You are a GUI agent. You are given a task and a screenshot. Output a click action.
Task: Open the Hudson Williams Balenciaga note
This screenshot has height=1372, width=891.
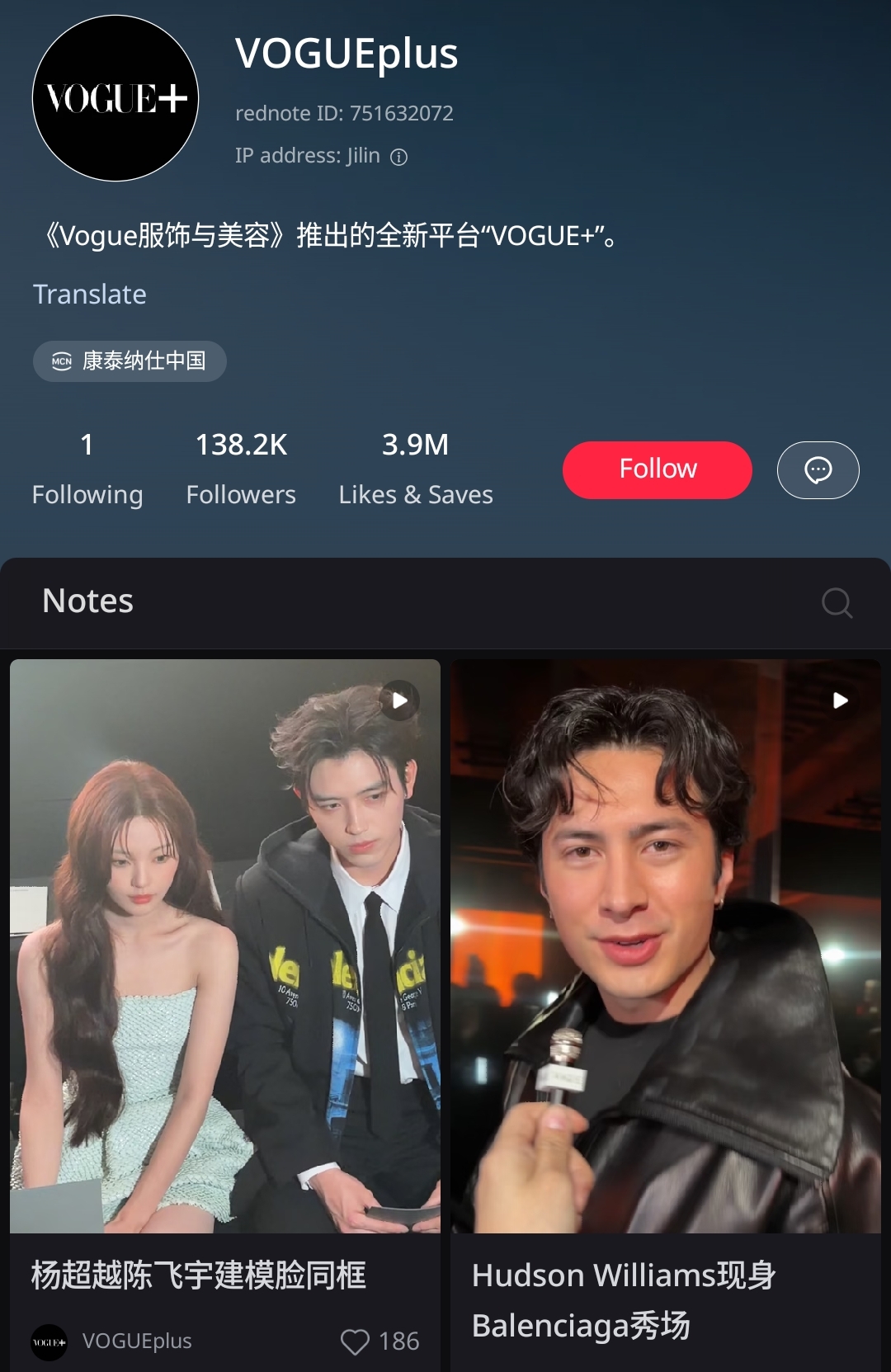[665, 945]
